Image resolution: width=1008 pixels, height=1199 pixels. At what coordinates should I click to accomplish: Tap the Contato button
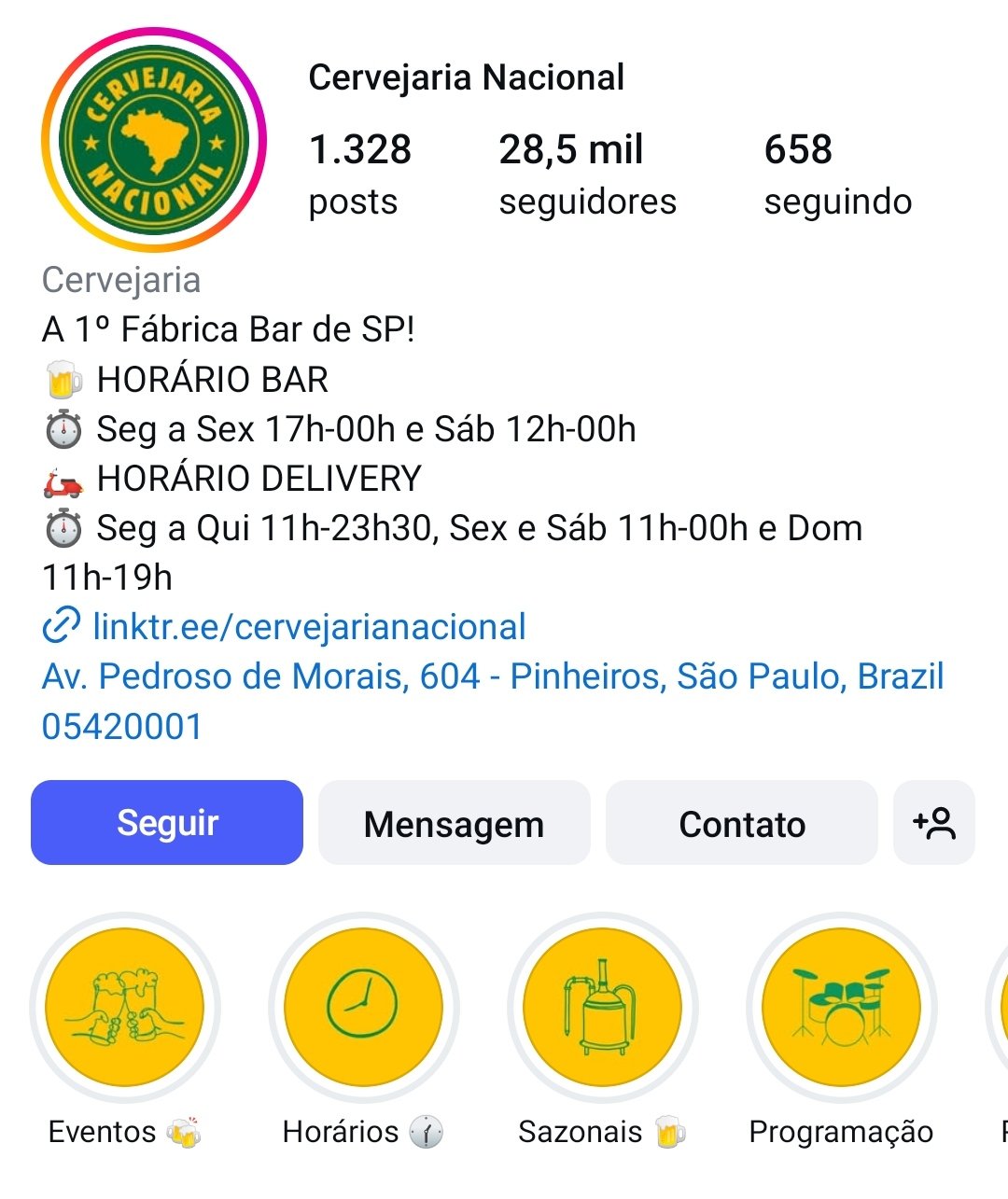[742, 823]
